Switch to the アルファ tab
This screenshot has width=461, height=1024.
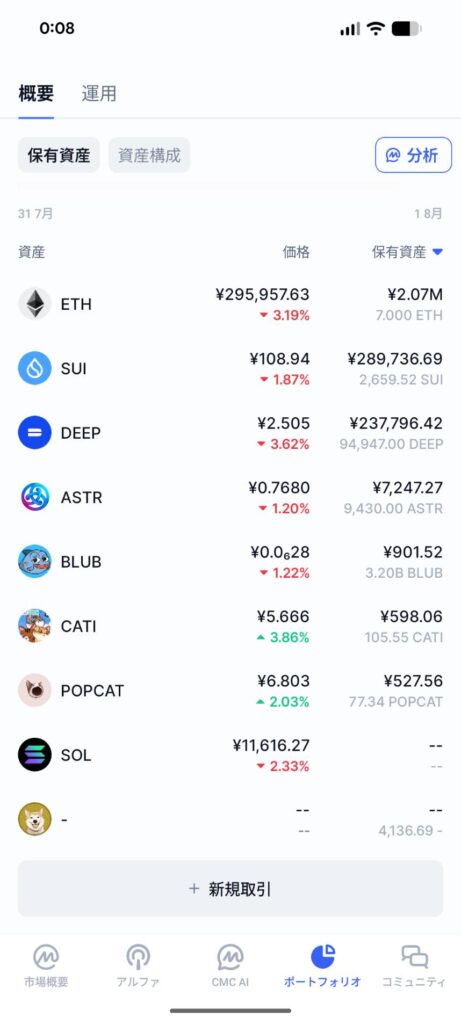click(138, 965)
